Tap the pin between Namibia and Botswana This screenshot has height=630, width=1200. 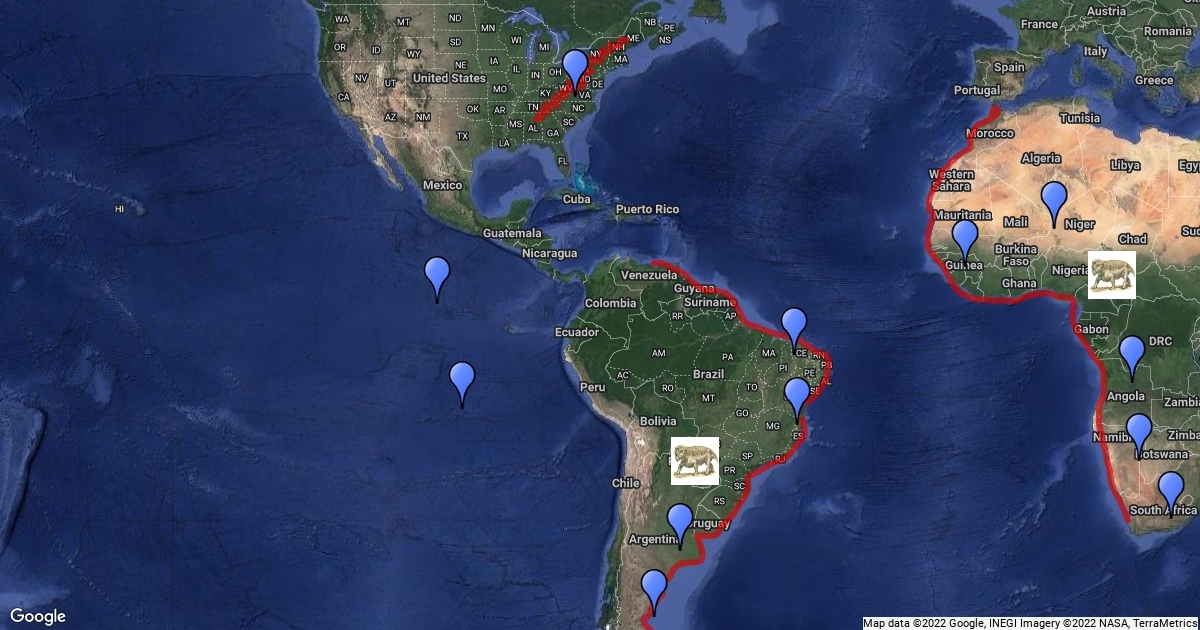click(x=1139, y=435)
